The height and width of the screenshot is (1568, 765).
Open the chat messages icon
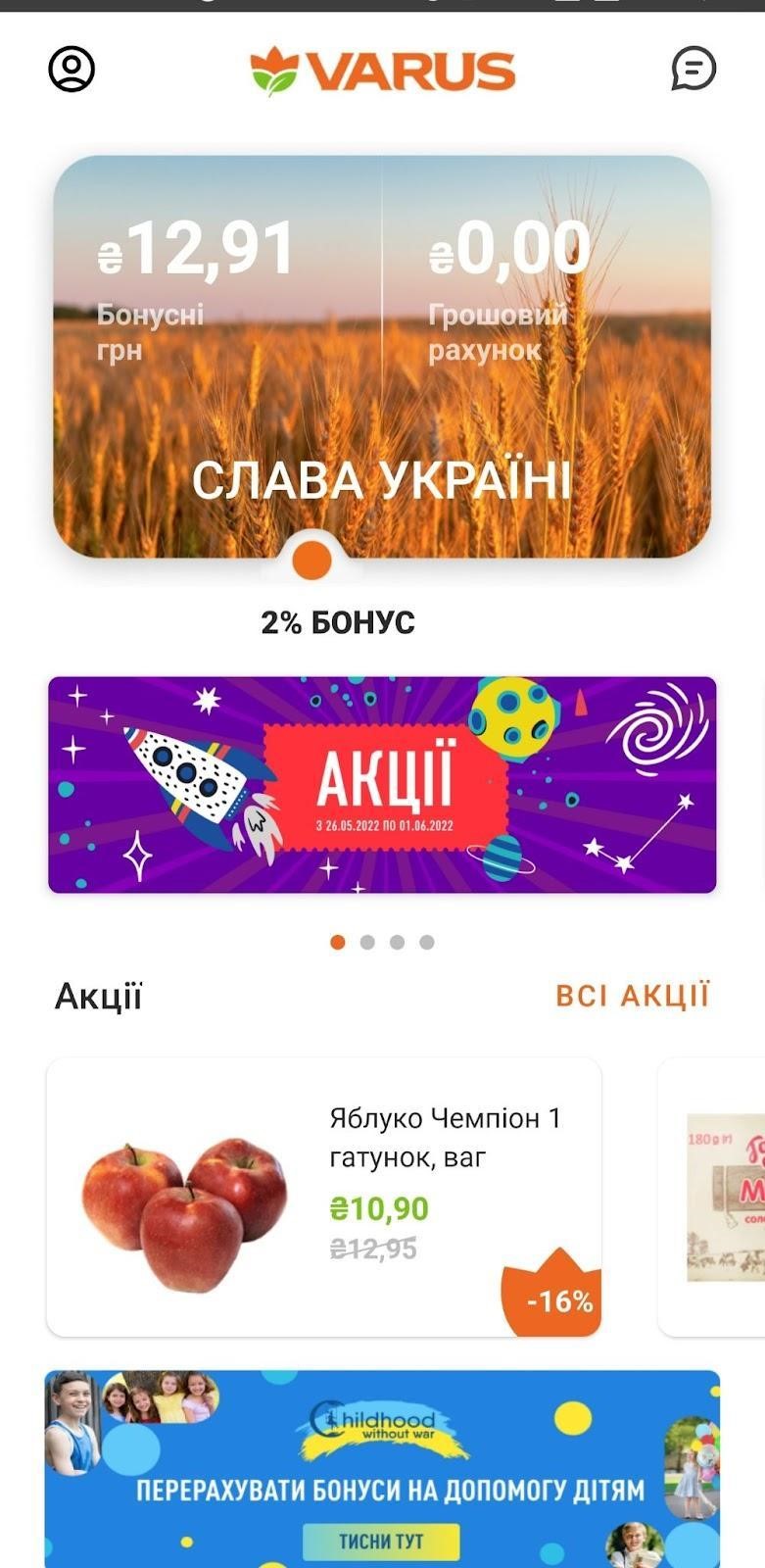tap(693, 70)
